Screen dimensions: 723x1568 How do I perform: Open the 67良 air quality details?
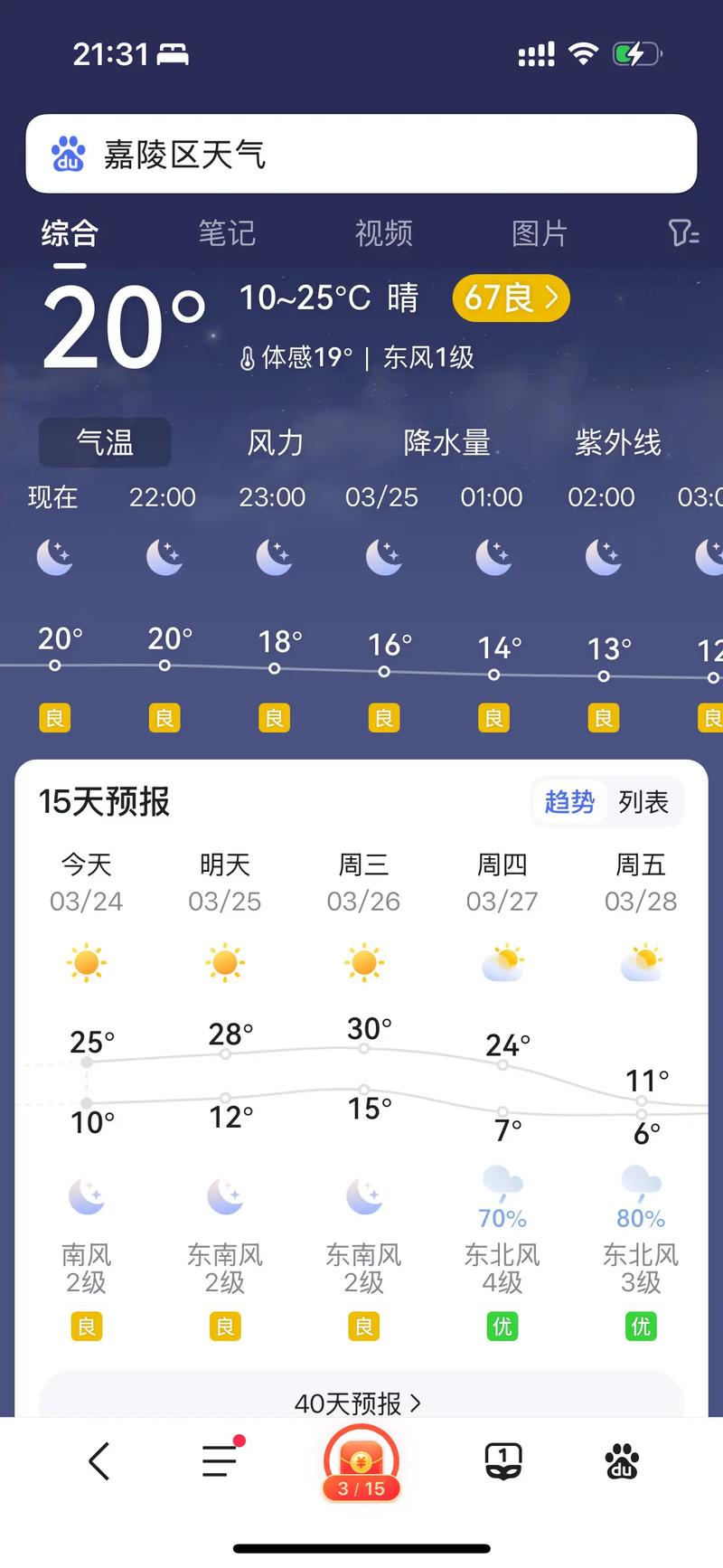[511, 298]
